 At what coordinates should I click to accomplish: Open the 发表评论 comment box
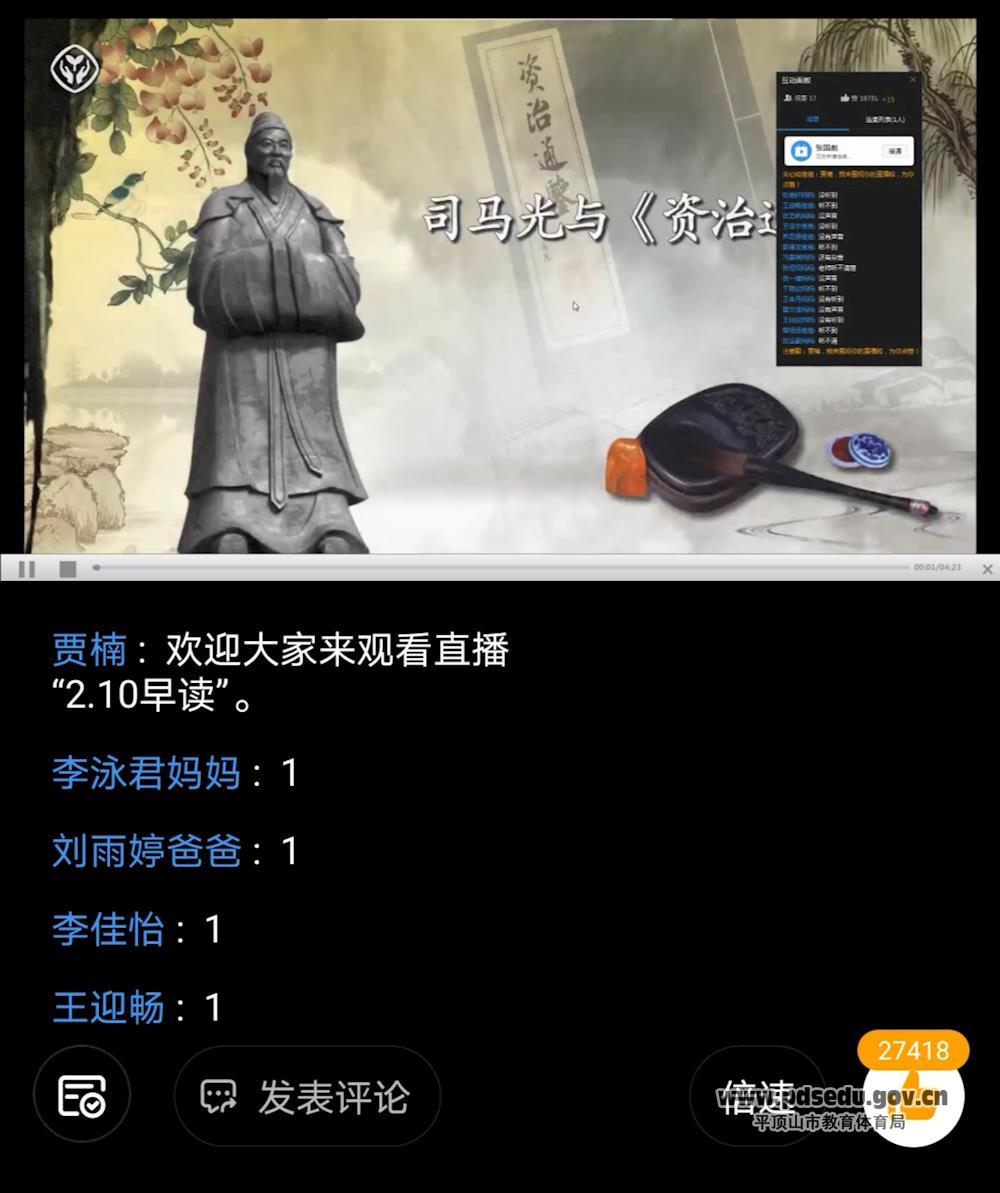coord(307,1097)
